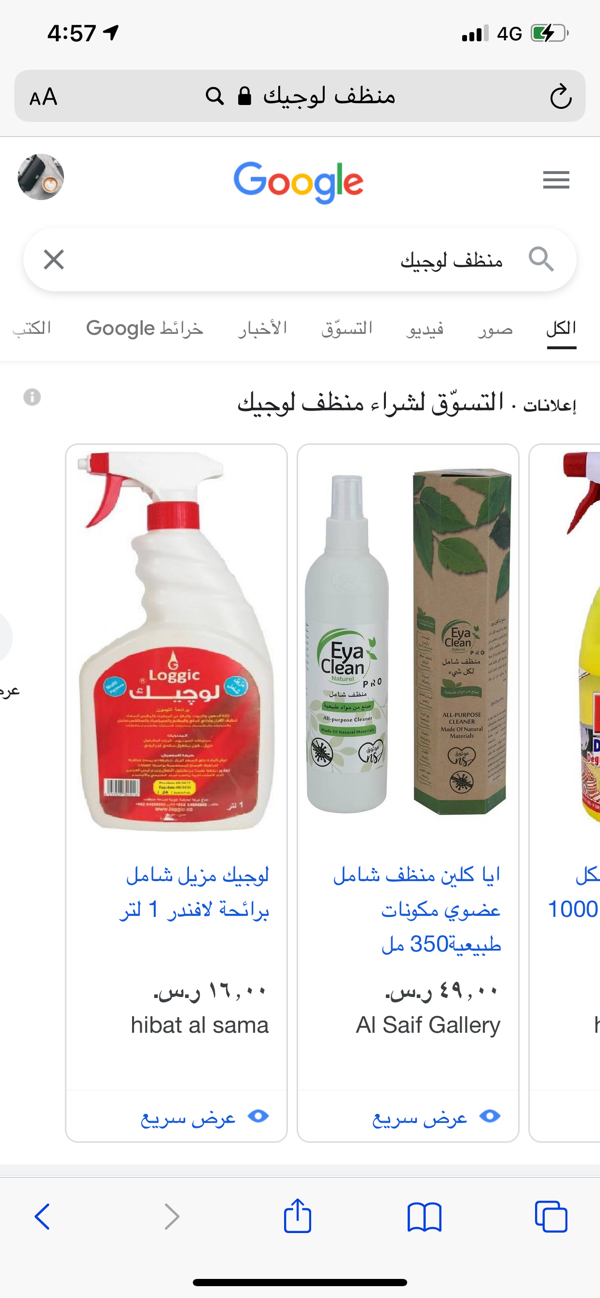Switch to خرائط Google tab
Image resolution: width=600 pixels, height=1298 pixels.
click(145, 328)
